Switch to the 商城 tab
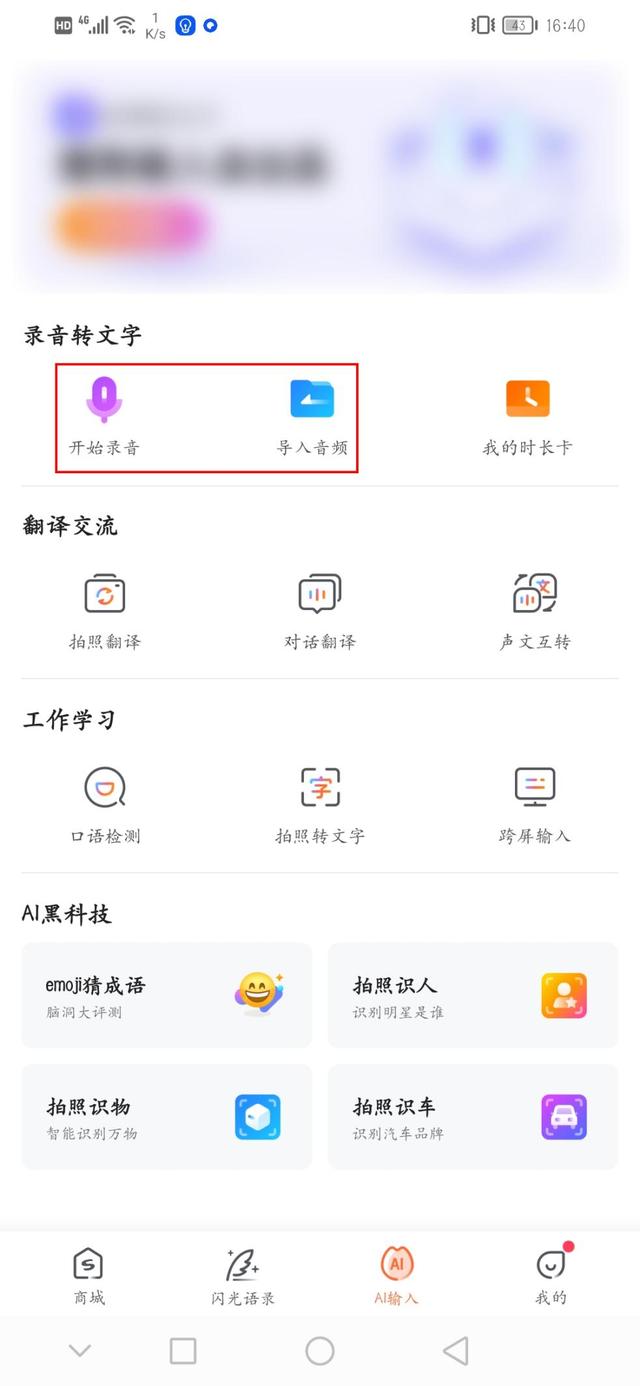 click(x=89, y=1276)
